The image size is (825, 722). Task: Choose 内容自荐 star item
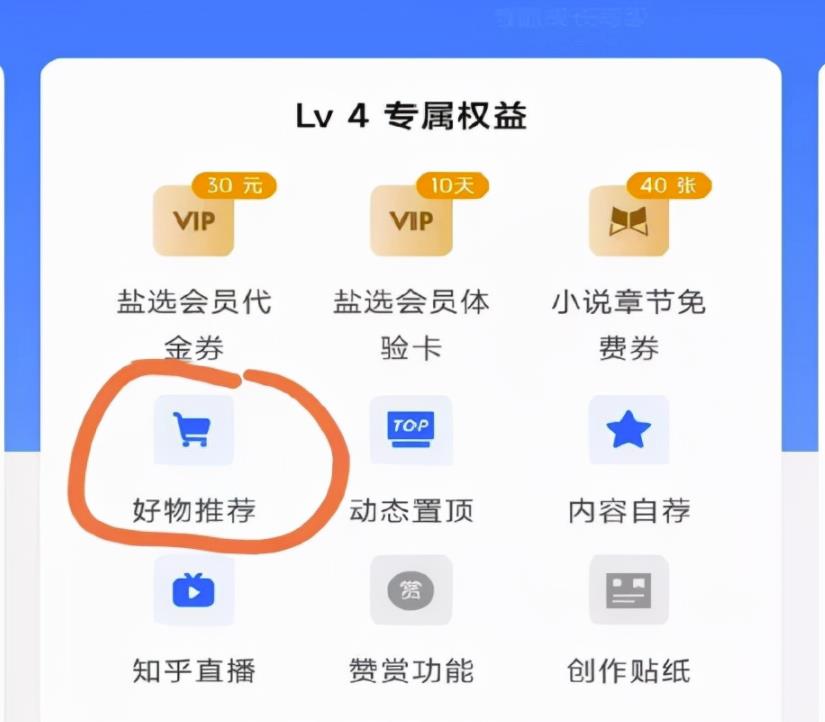pos(629,431)
